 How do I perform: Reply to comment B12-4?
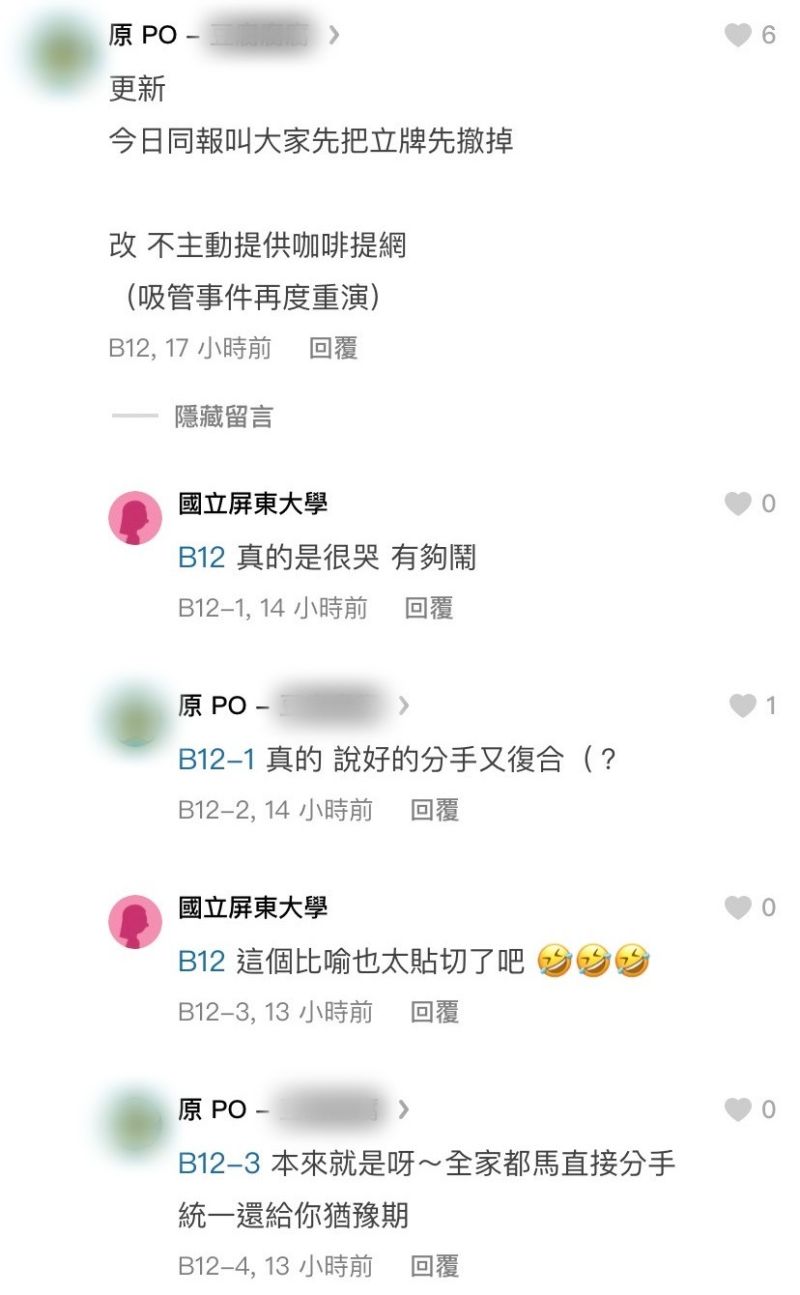(x=434, y=1266)
